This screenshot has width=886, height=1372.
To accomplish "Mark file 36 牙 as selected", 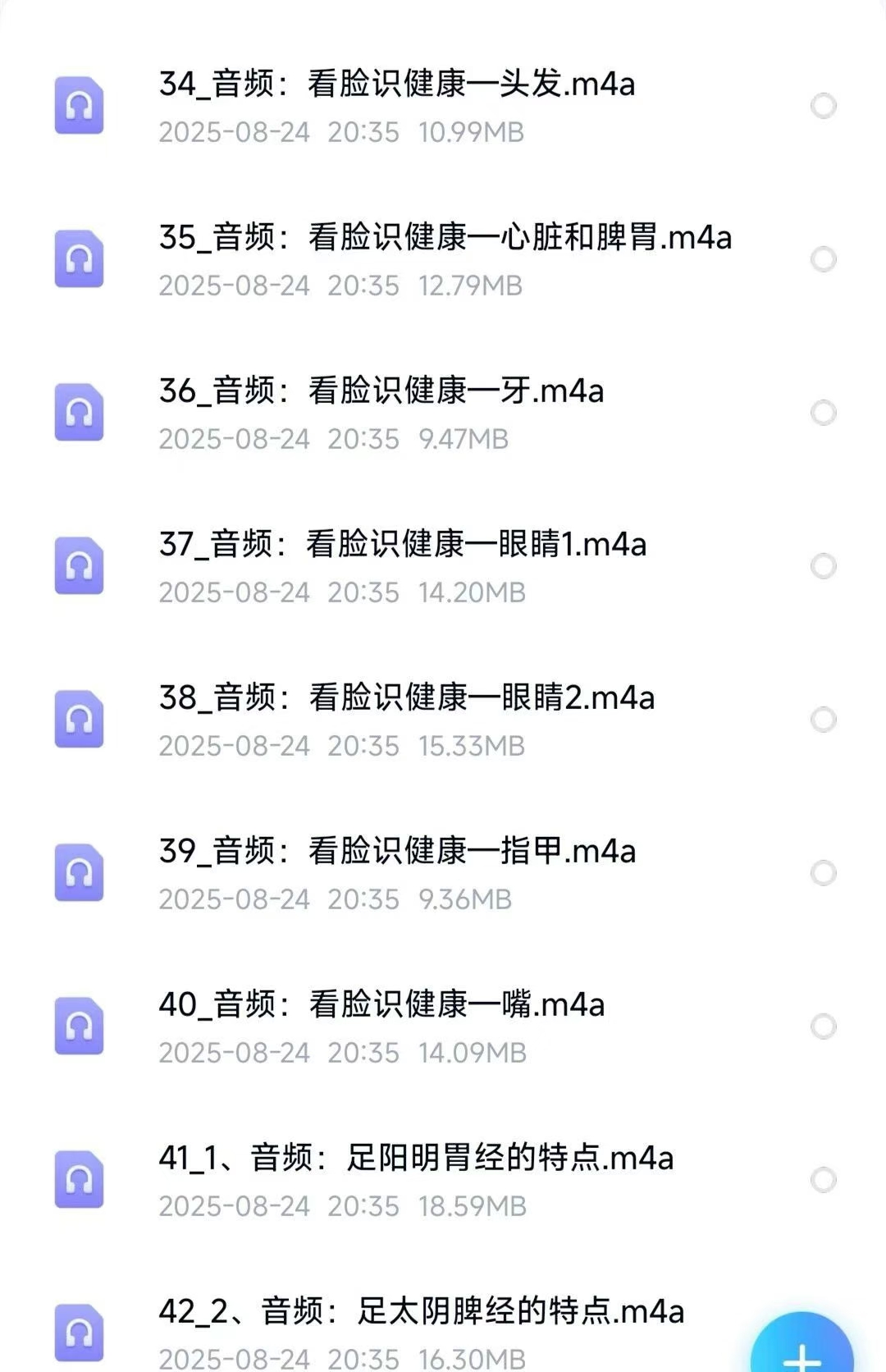I will pyautogui.click(x=823, y=413).
